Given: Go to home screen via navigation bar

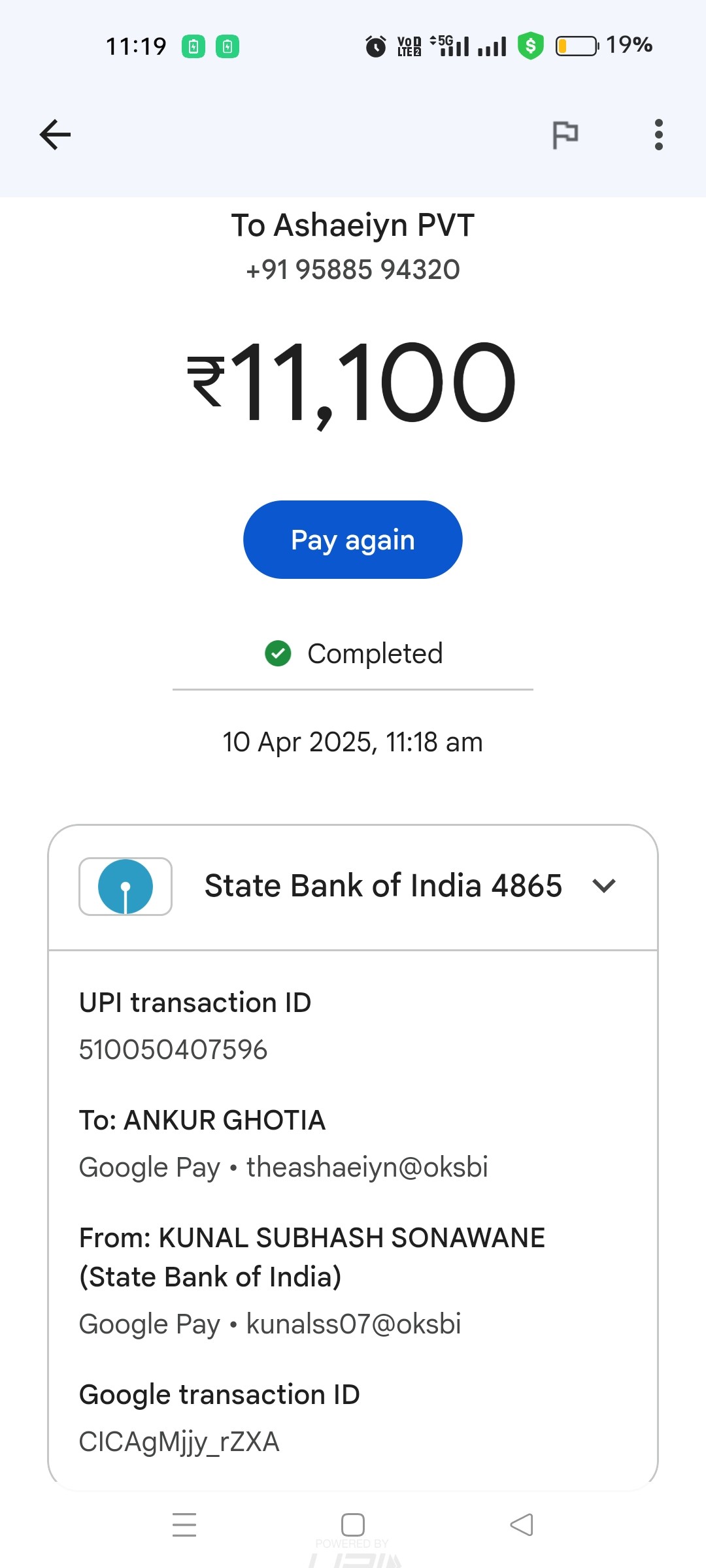Looking at the screenshot, I should (x=353, y=1525).
